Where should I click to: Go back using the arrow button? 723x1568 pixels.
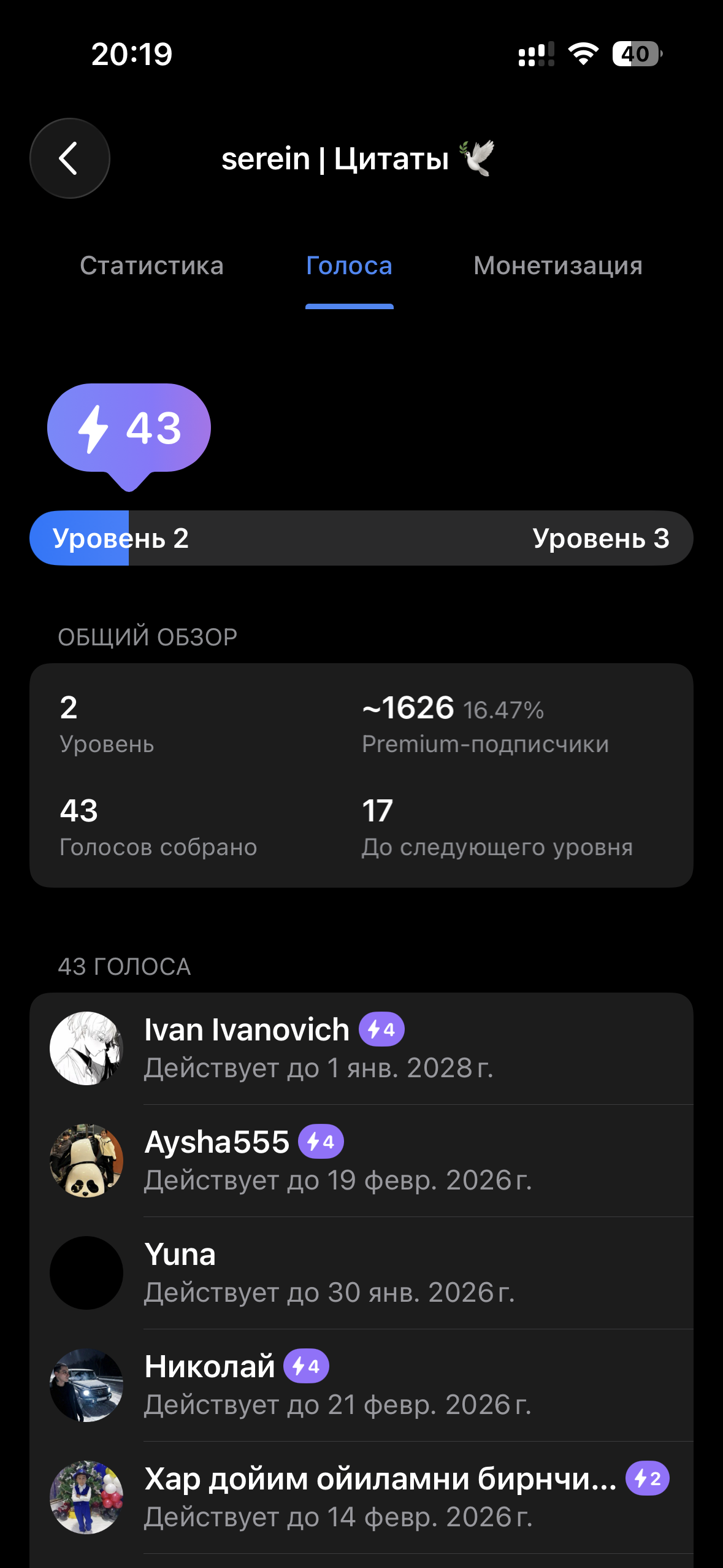(69, 158)
